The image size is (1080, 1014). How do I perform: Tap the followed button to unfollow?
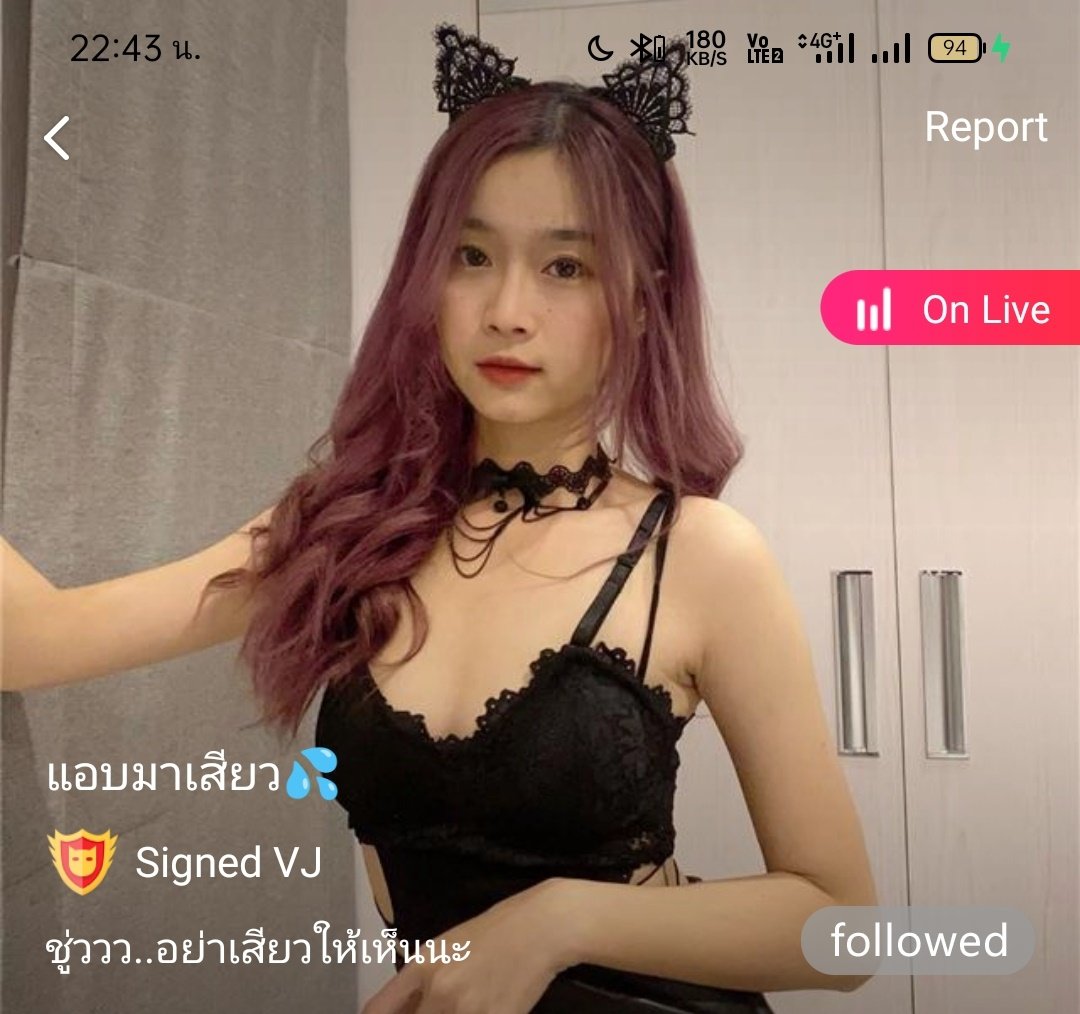point(918,941)
